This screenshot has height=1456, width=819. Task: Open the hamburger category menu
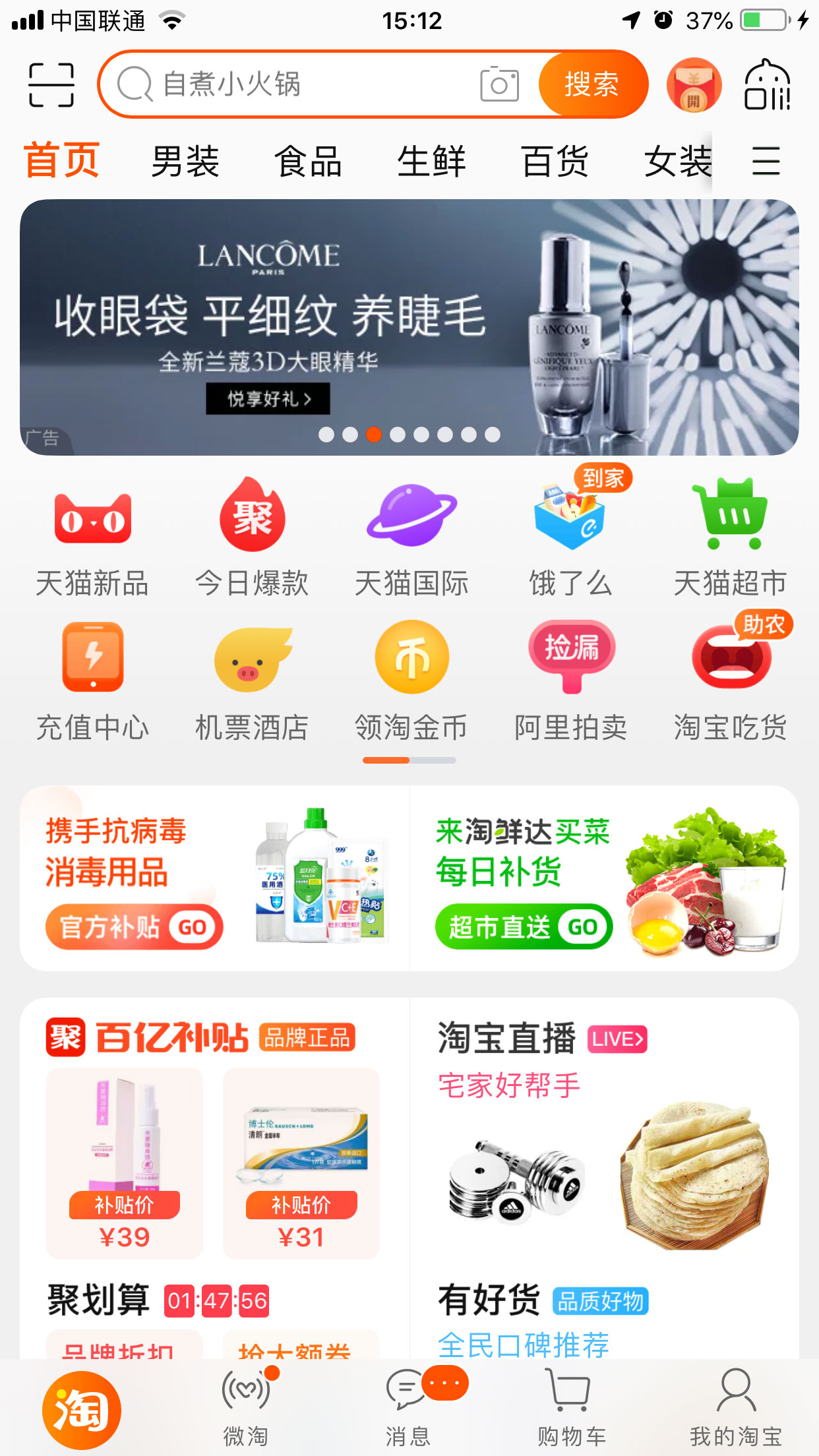[765, 160]
